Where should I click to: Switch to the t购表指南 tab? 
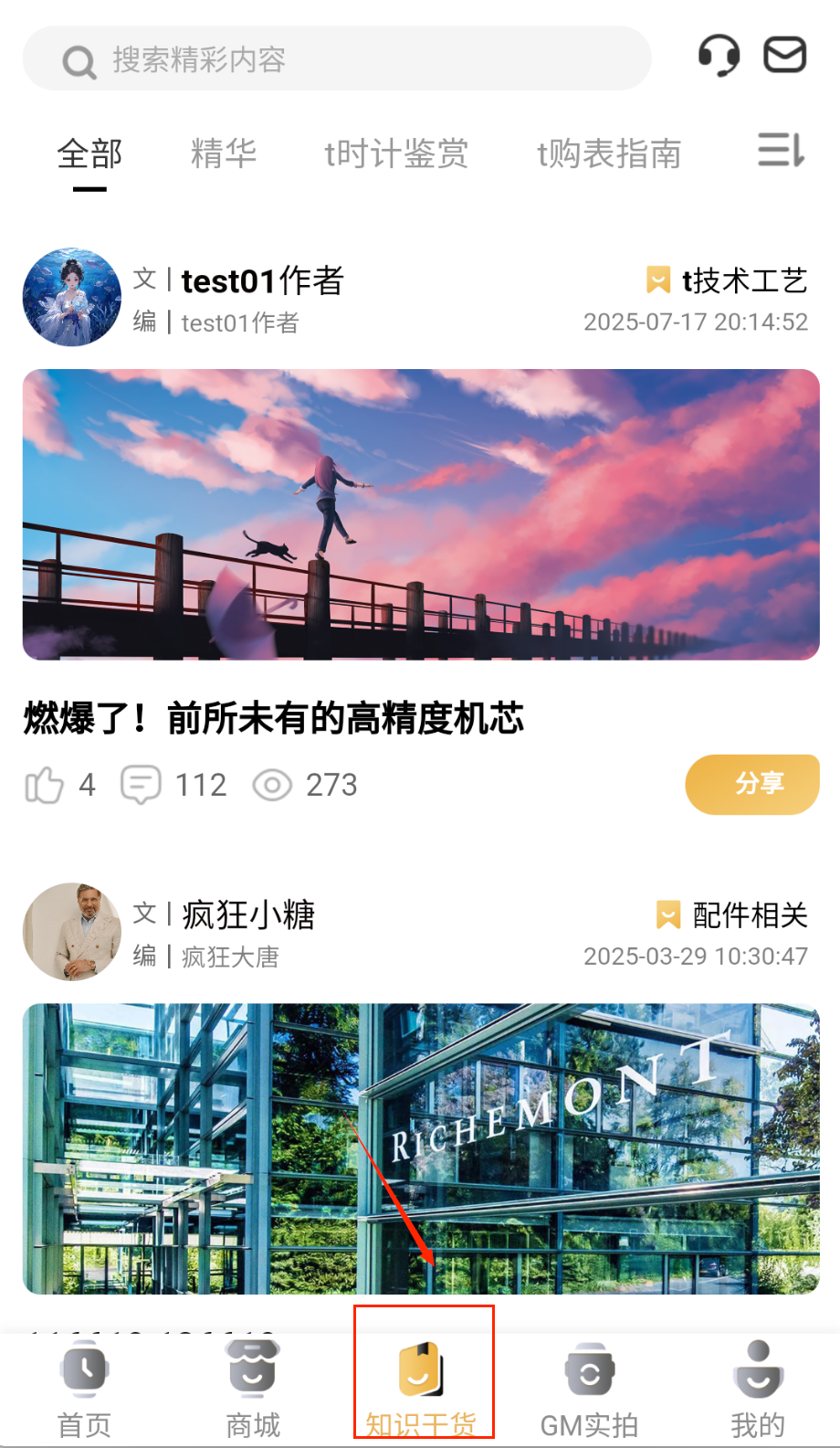[x=609, y=153]
